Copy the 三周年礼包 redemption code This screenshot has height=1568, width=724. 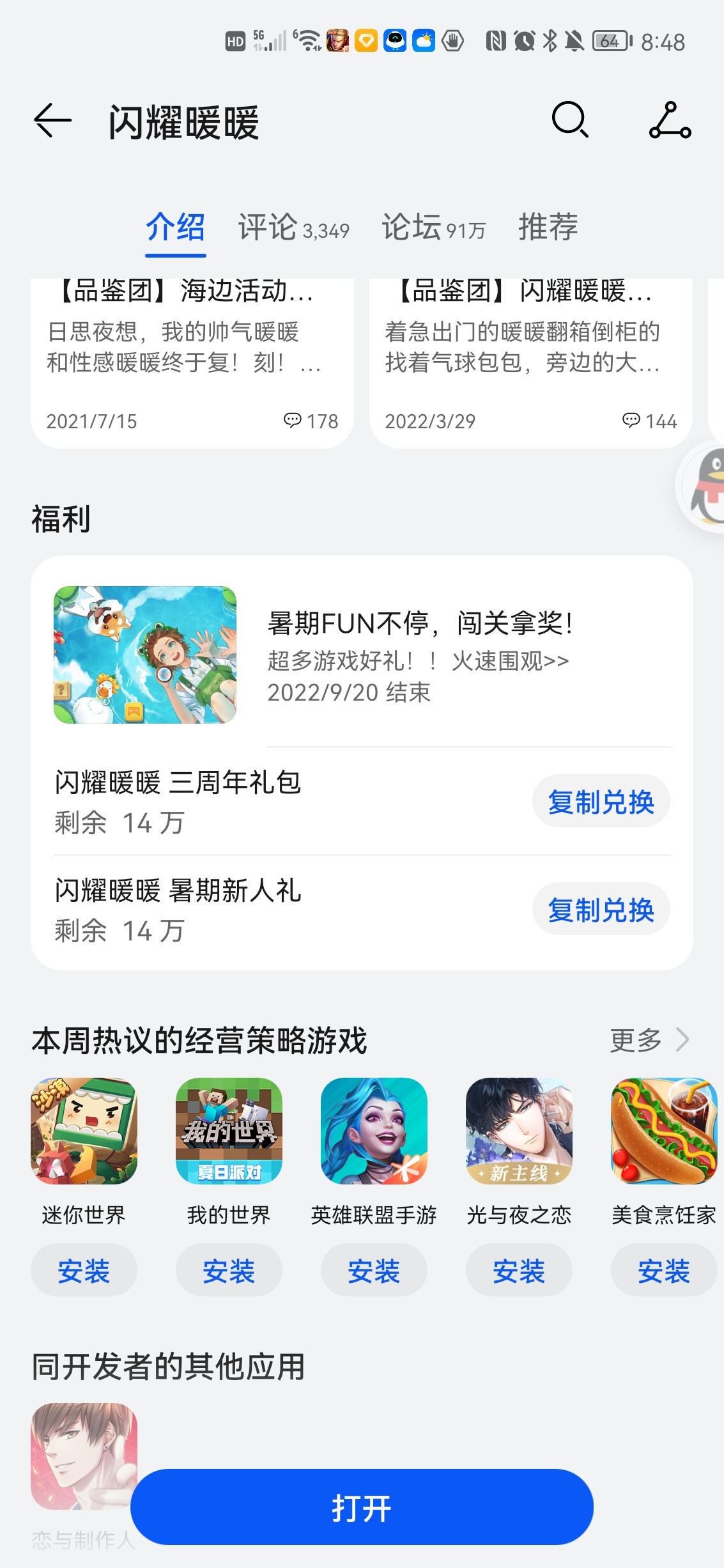[x=601, y=801]
